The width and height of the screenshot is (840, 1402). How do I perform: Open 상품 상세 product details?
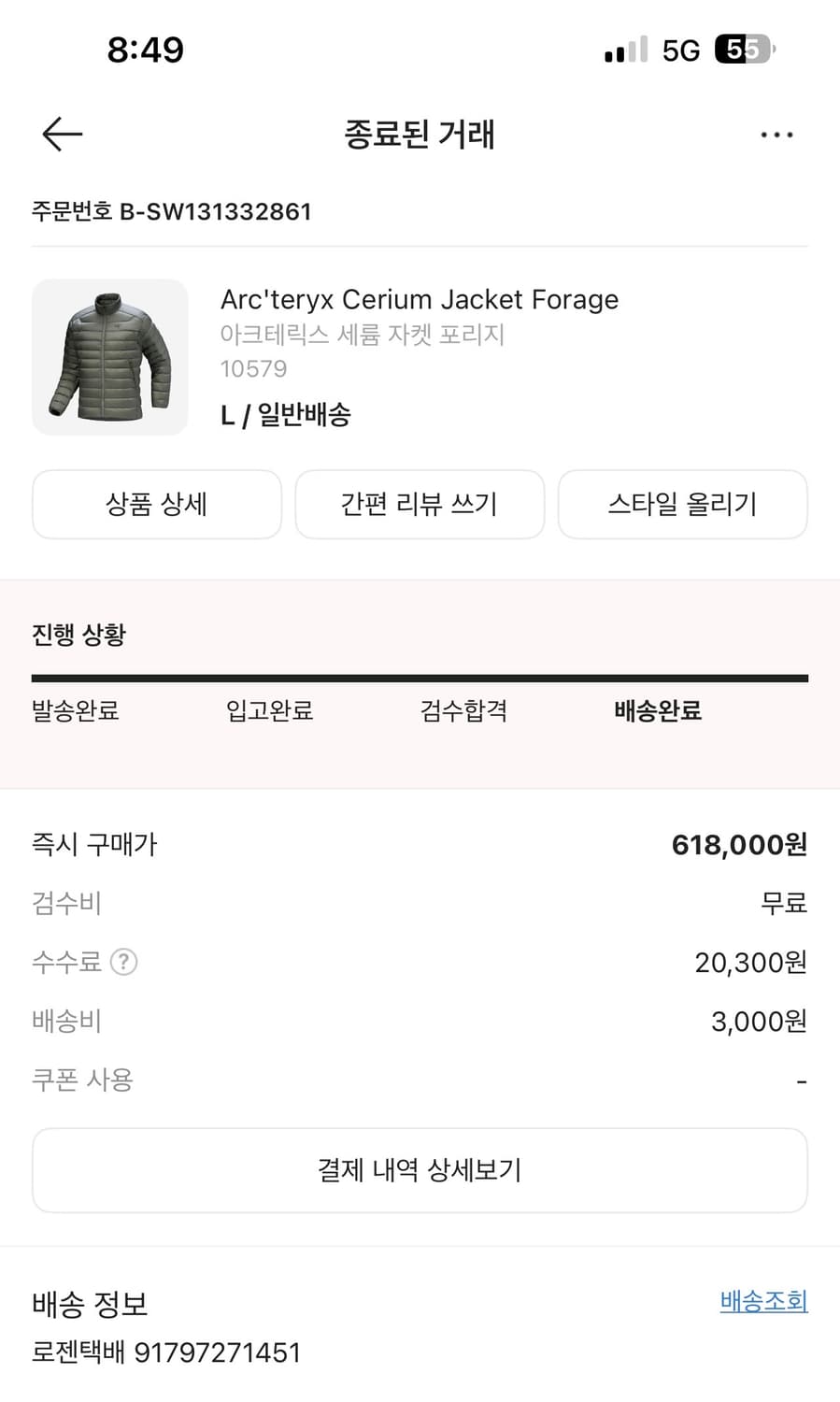157,505
